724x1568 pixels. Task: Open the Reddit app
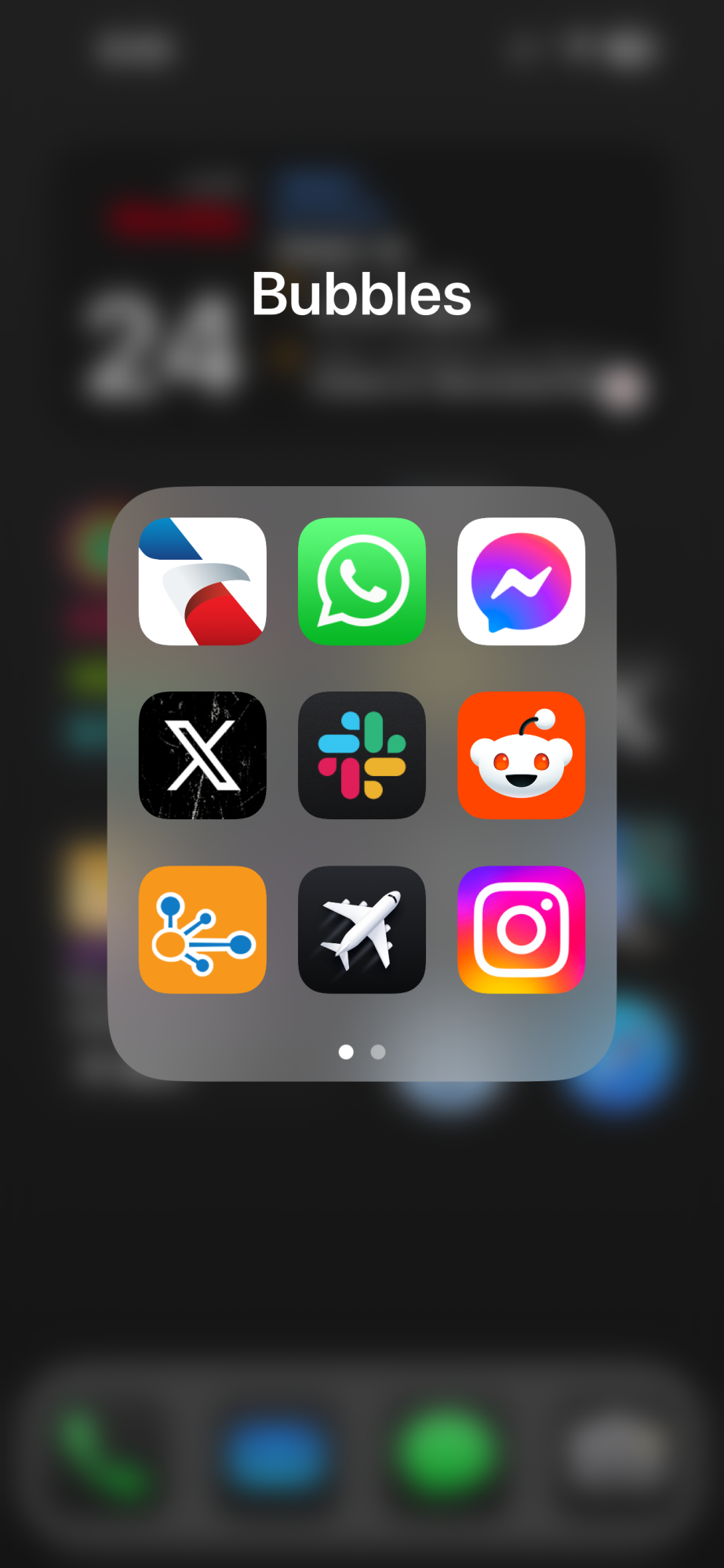click(521, 755)
